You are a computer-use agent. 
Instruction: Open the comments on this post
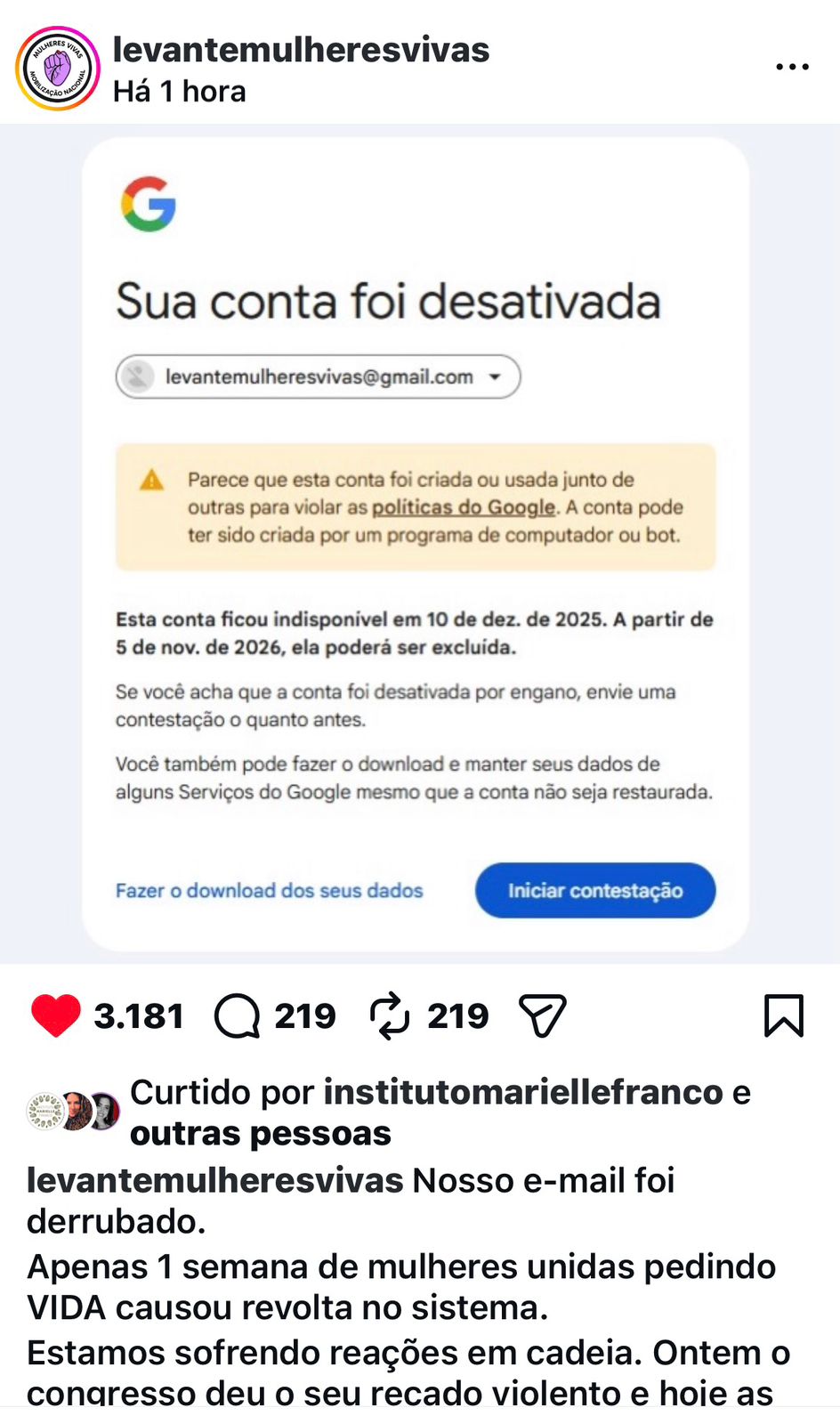(x=238, y=1015)
